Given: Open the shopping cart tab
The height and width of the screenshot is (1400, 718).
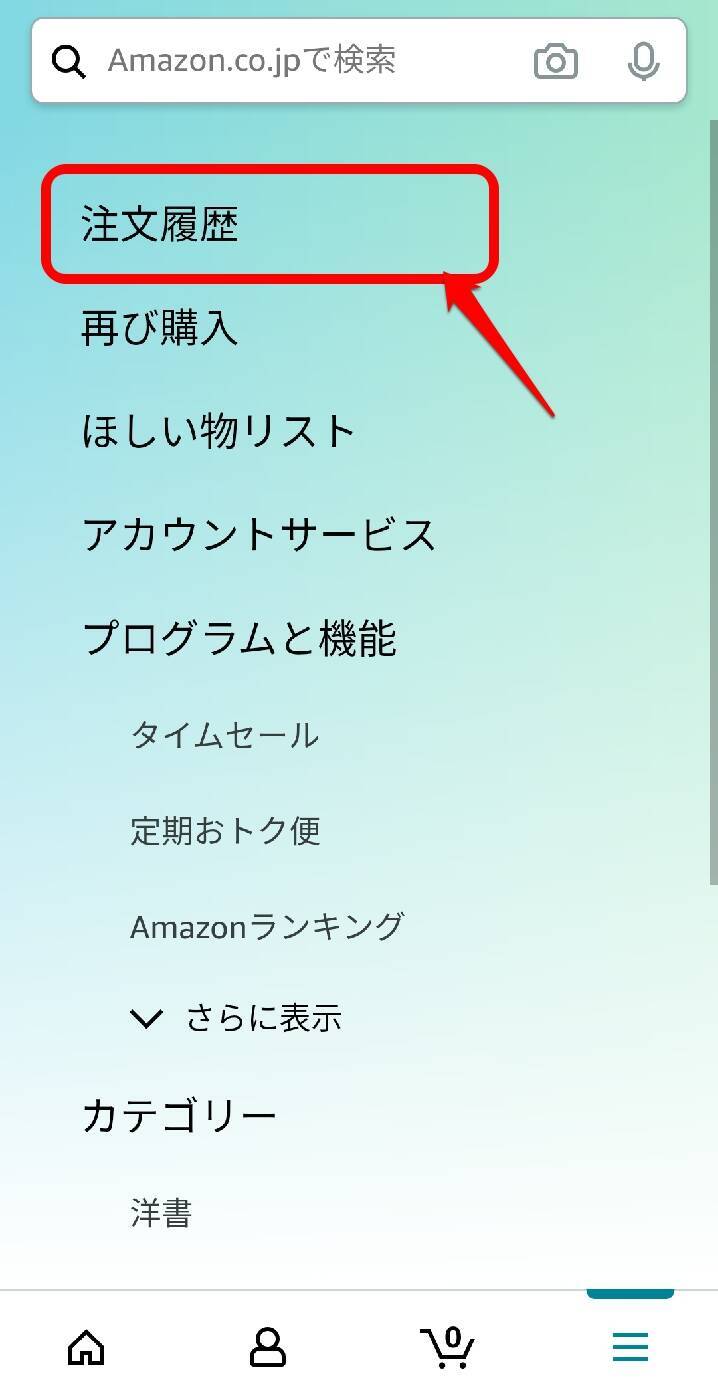Looking at the screenshot, I should [x=447, y=1347].
